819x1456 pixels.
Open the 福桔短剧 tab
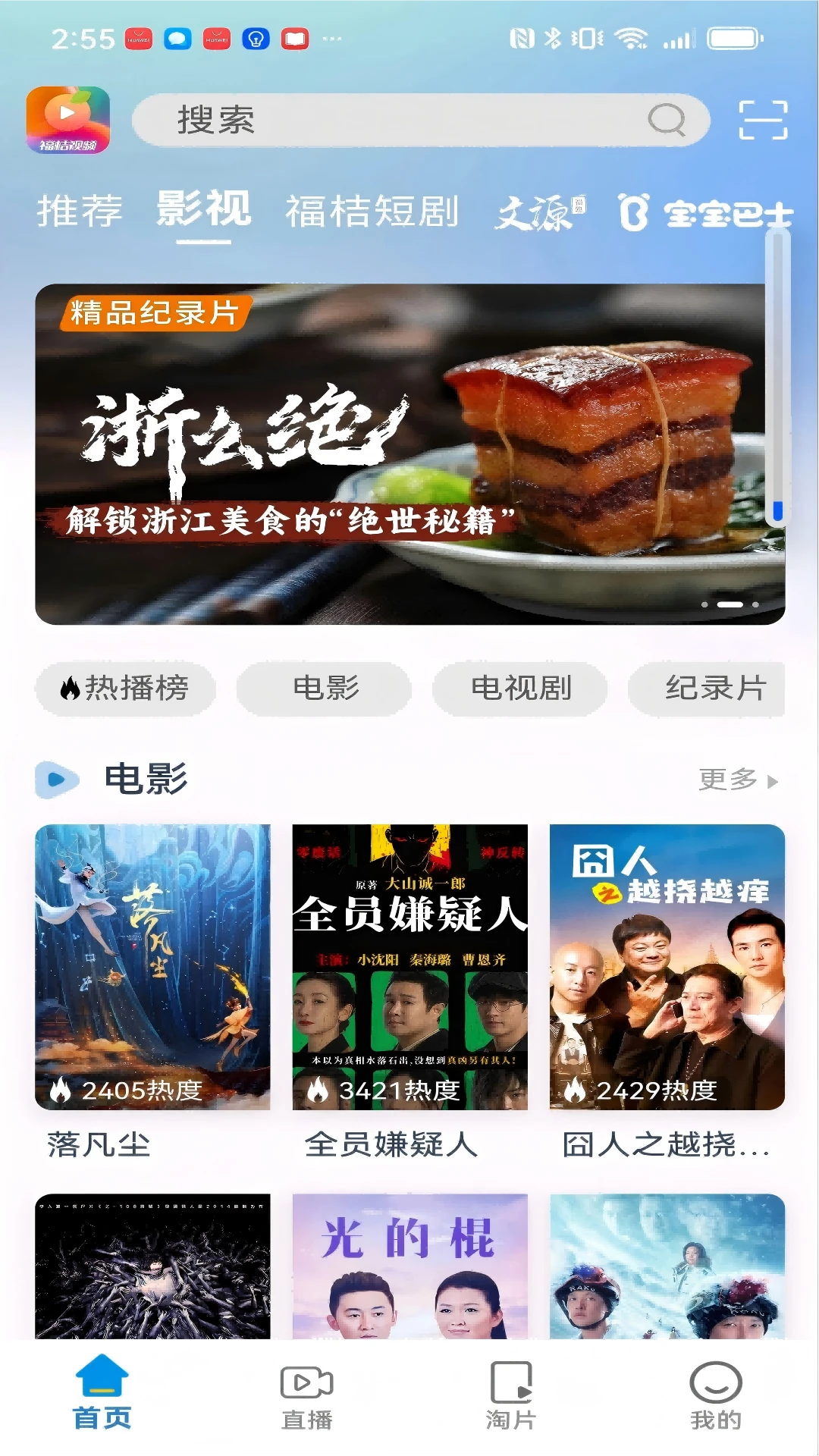pyautogui.click(x=373, y=212)
